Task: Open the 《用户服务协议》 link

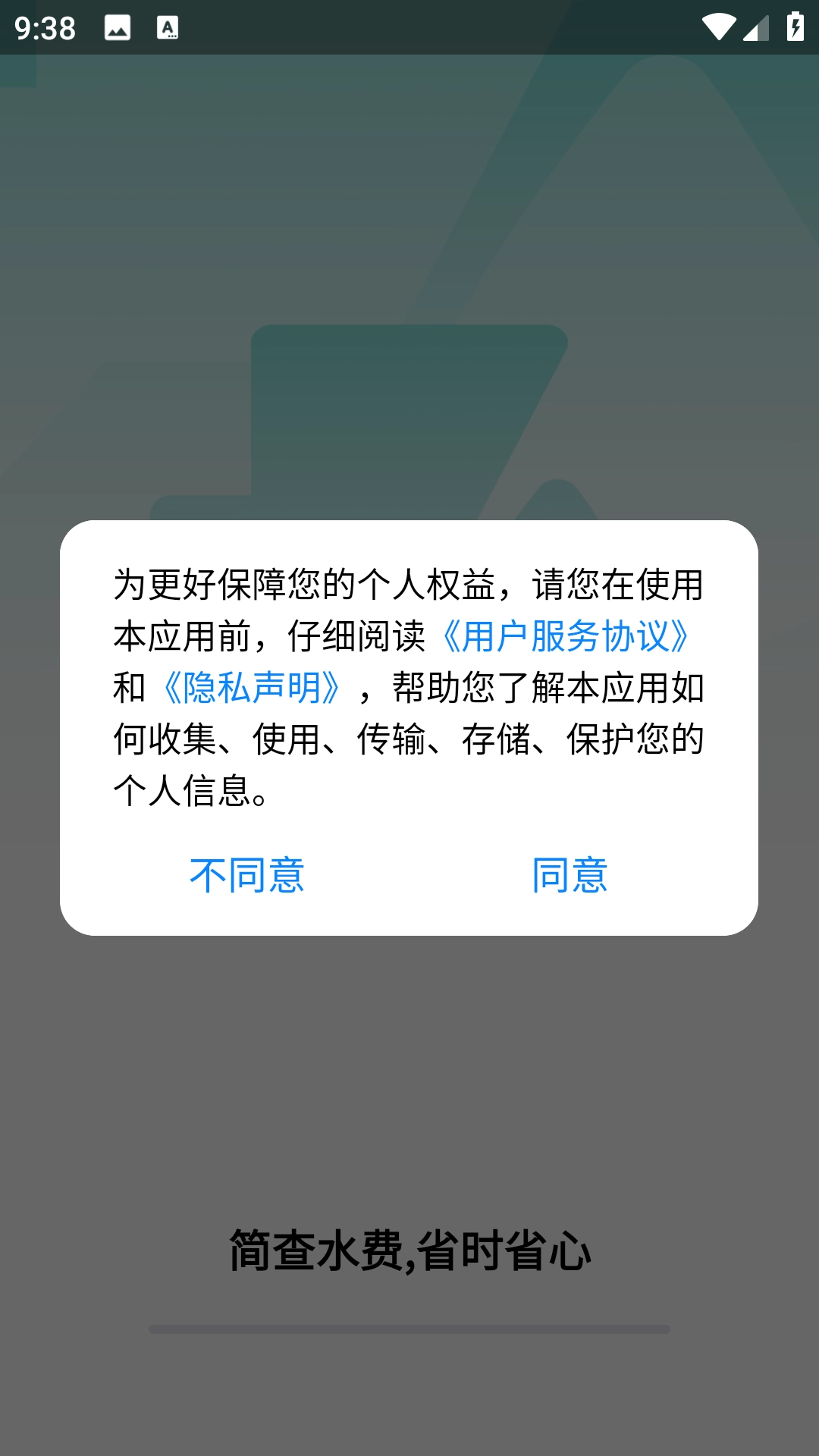Action: 565,635
